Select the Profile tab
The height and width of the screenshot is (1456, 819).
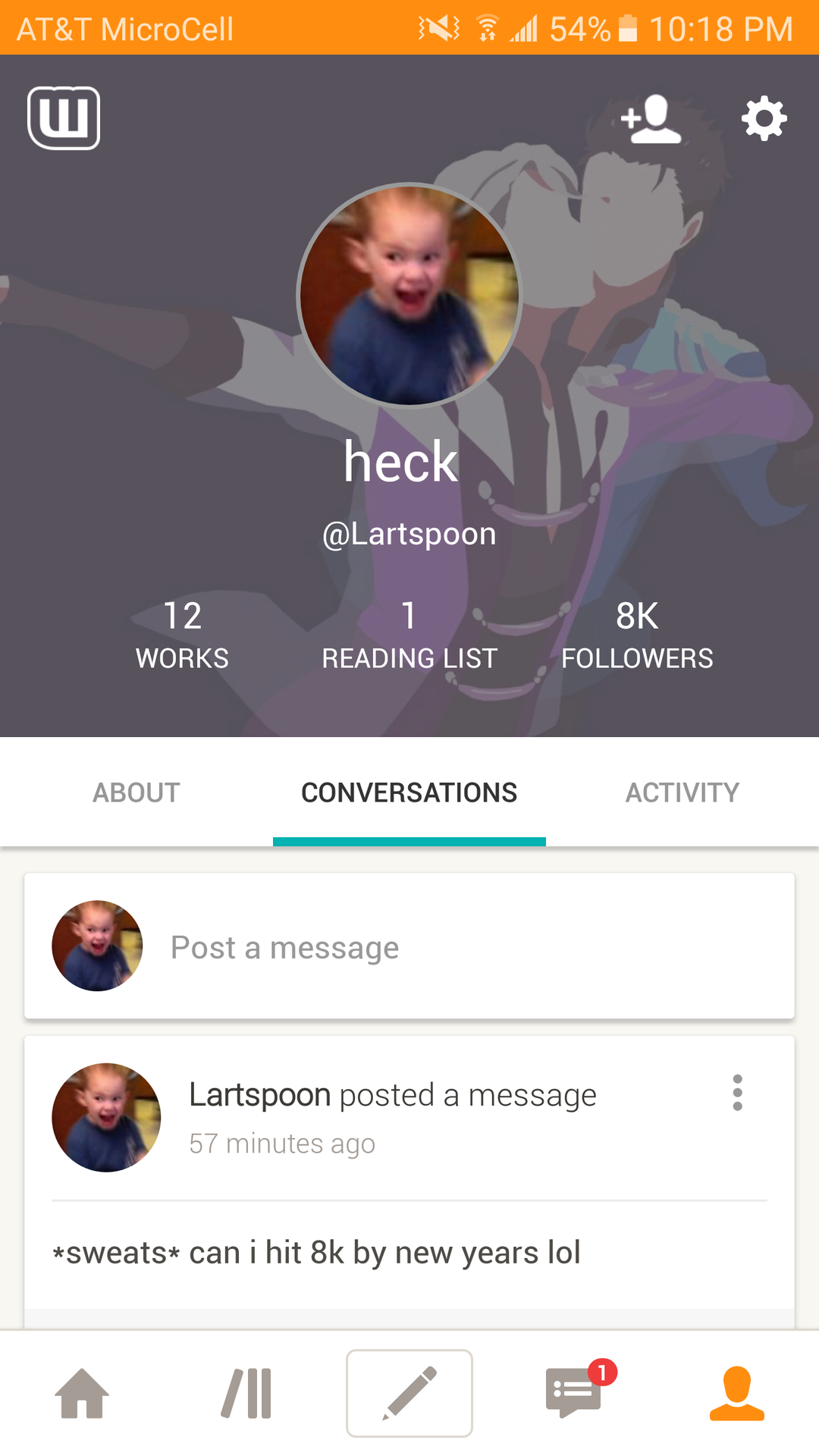[x=737, y=1393]
